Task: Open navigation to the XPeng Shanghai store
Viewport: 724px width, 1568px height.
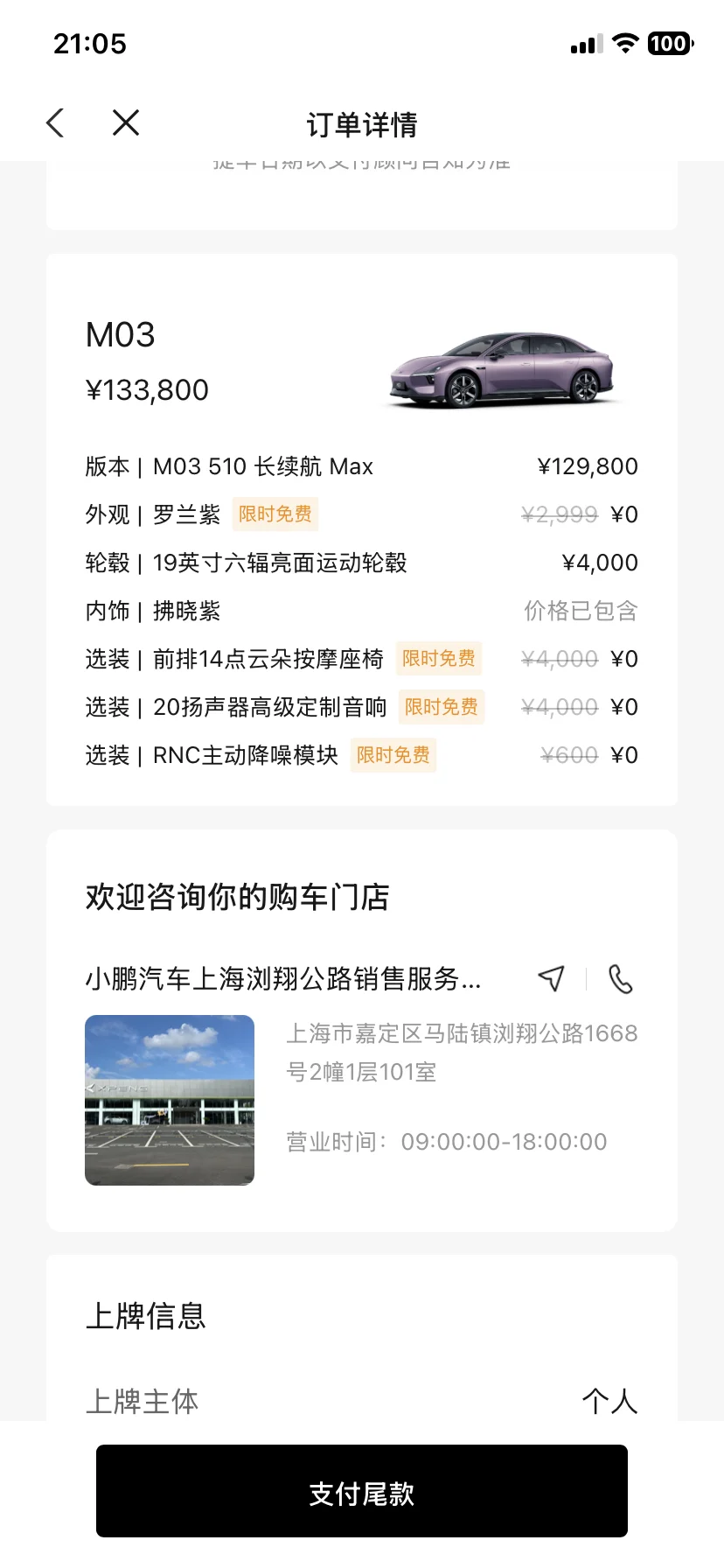Action: 551,978
